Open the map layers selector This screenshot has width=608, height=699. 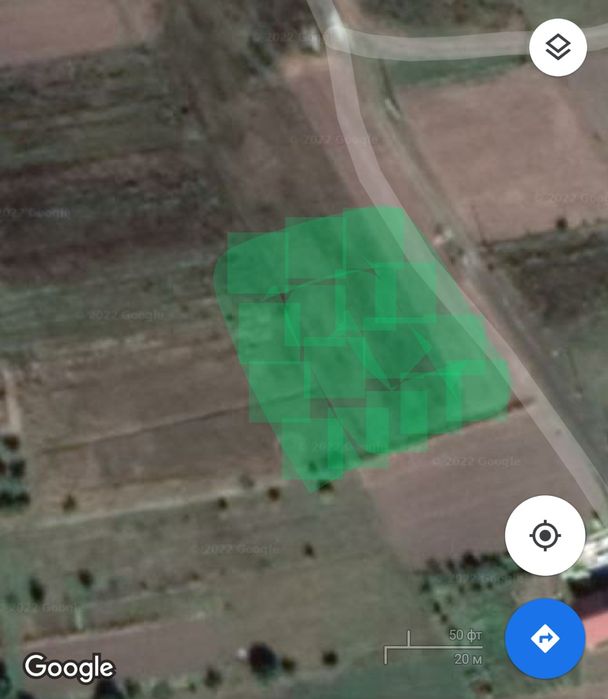pyautogui.click(x=557, y=47)
